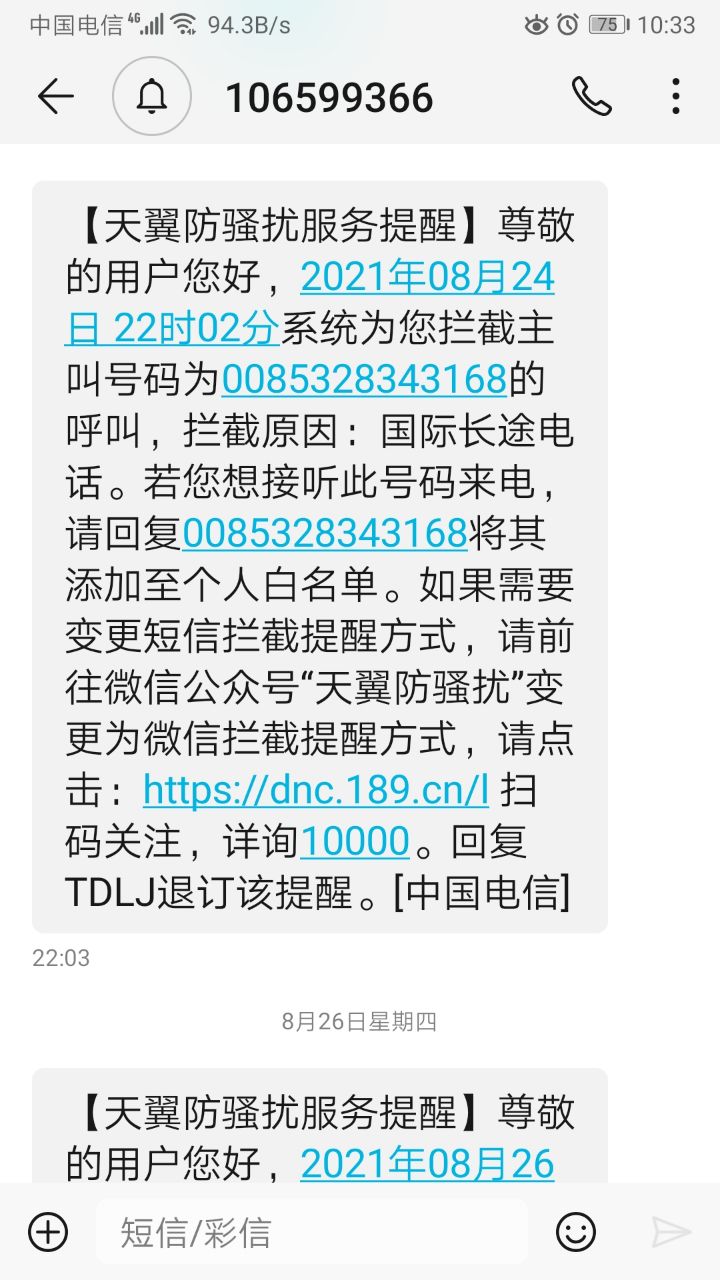Tap the number 0085328343168 after 请回复

pos(325,533)
